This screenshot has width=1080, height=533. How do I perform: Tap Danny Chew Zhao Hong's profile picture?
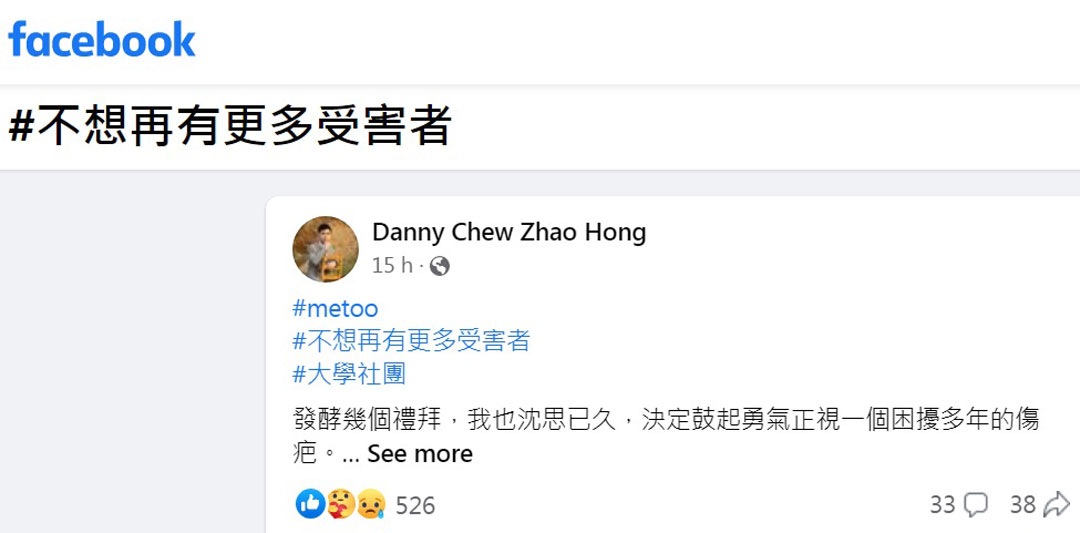coord(325,249)
